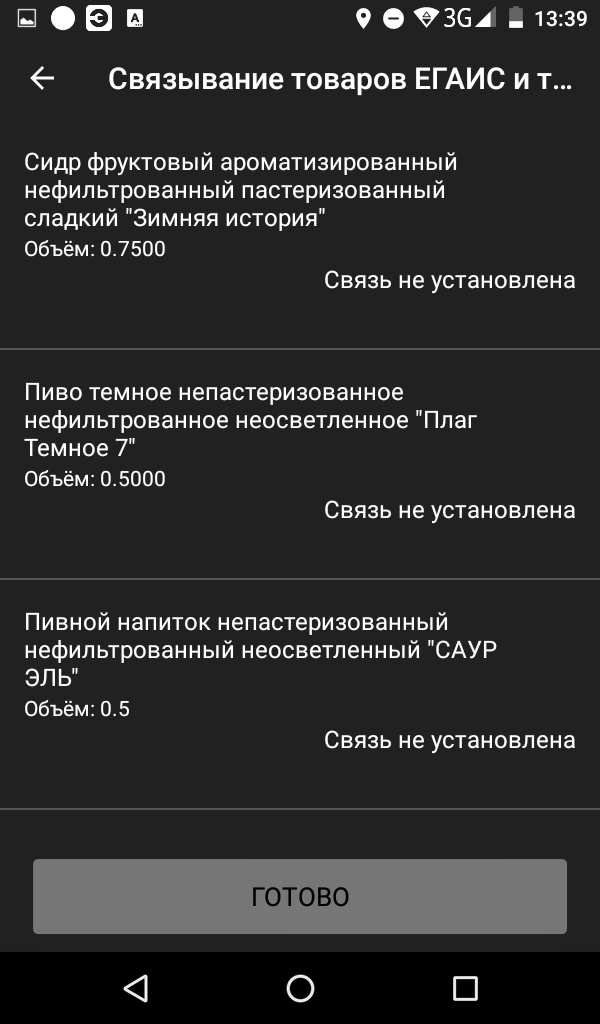Go to the system home screen
The width and height of the screenshot is (600, 1024).
click(300, 988)
